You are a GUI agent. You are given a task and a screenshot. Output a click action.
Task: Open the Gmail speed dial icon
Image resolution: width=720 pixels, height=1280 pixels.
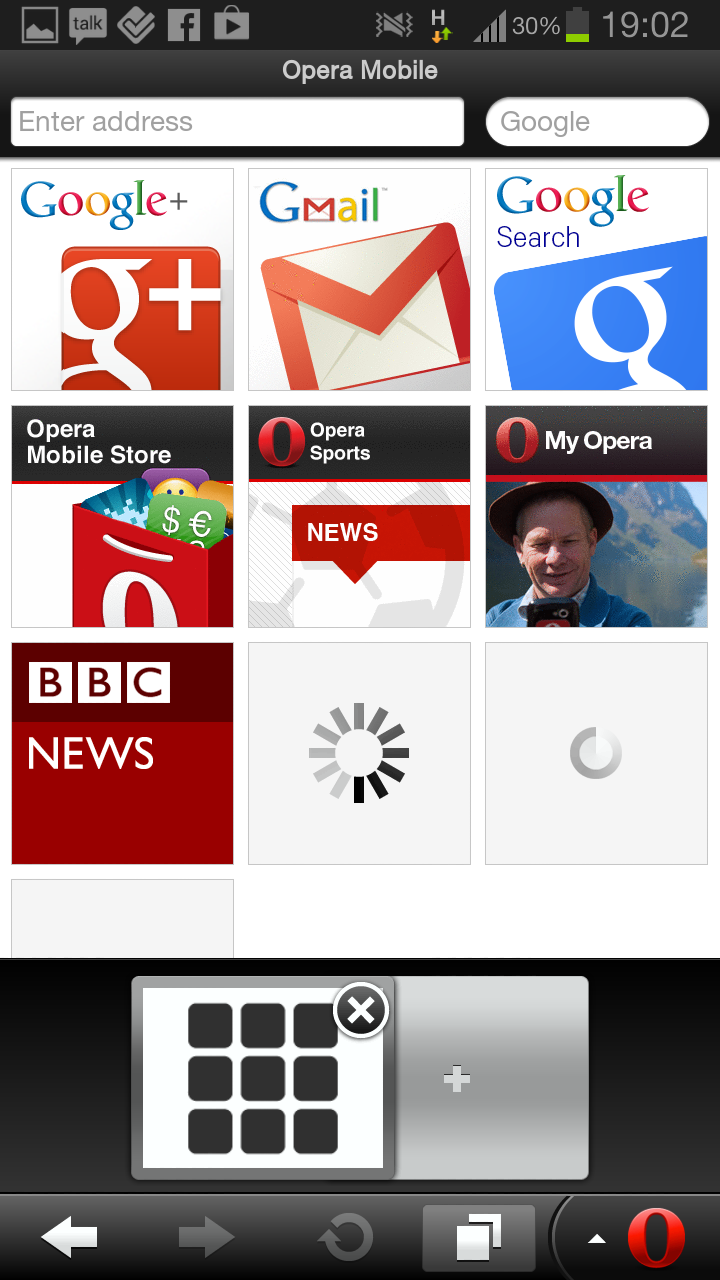point(359,280)
